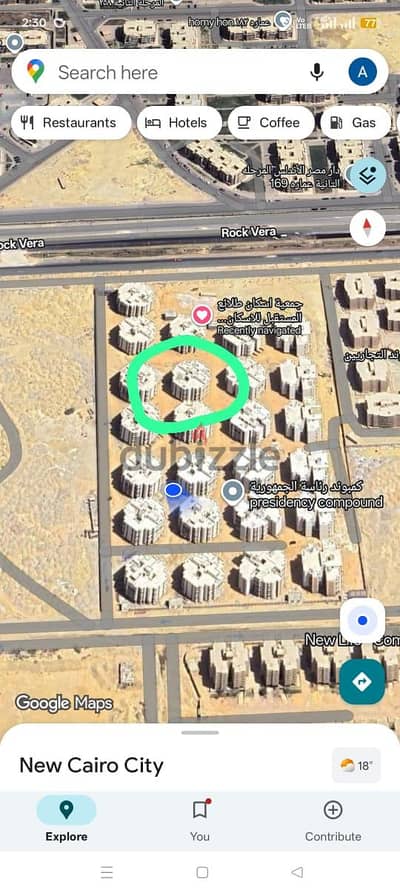400x893 pixels.
Task: Open the presidency compound place pin
Action: coord(232,492)
